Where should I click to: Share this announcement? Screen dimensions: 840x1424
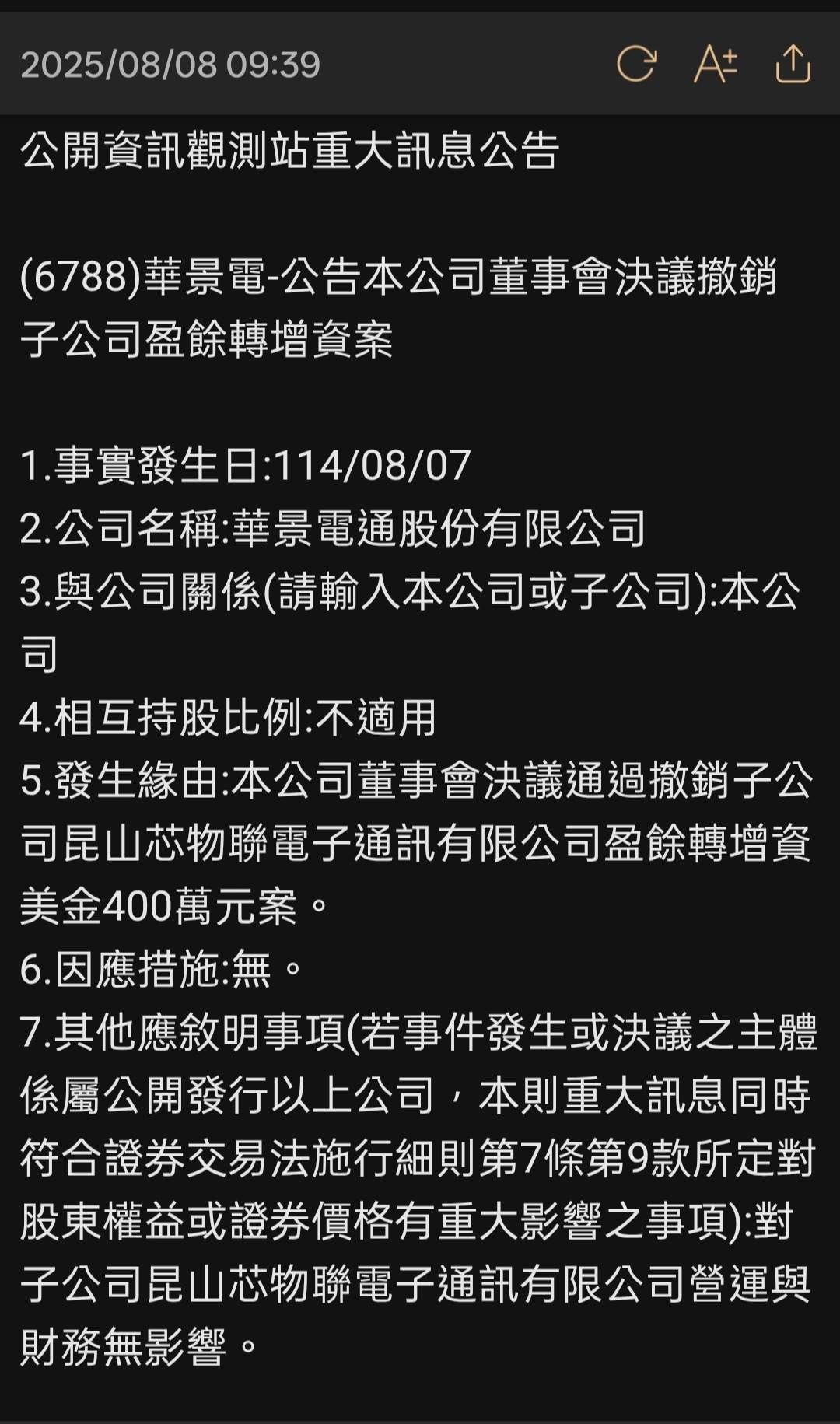tap(793, 64)
